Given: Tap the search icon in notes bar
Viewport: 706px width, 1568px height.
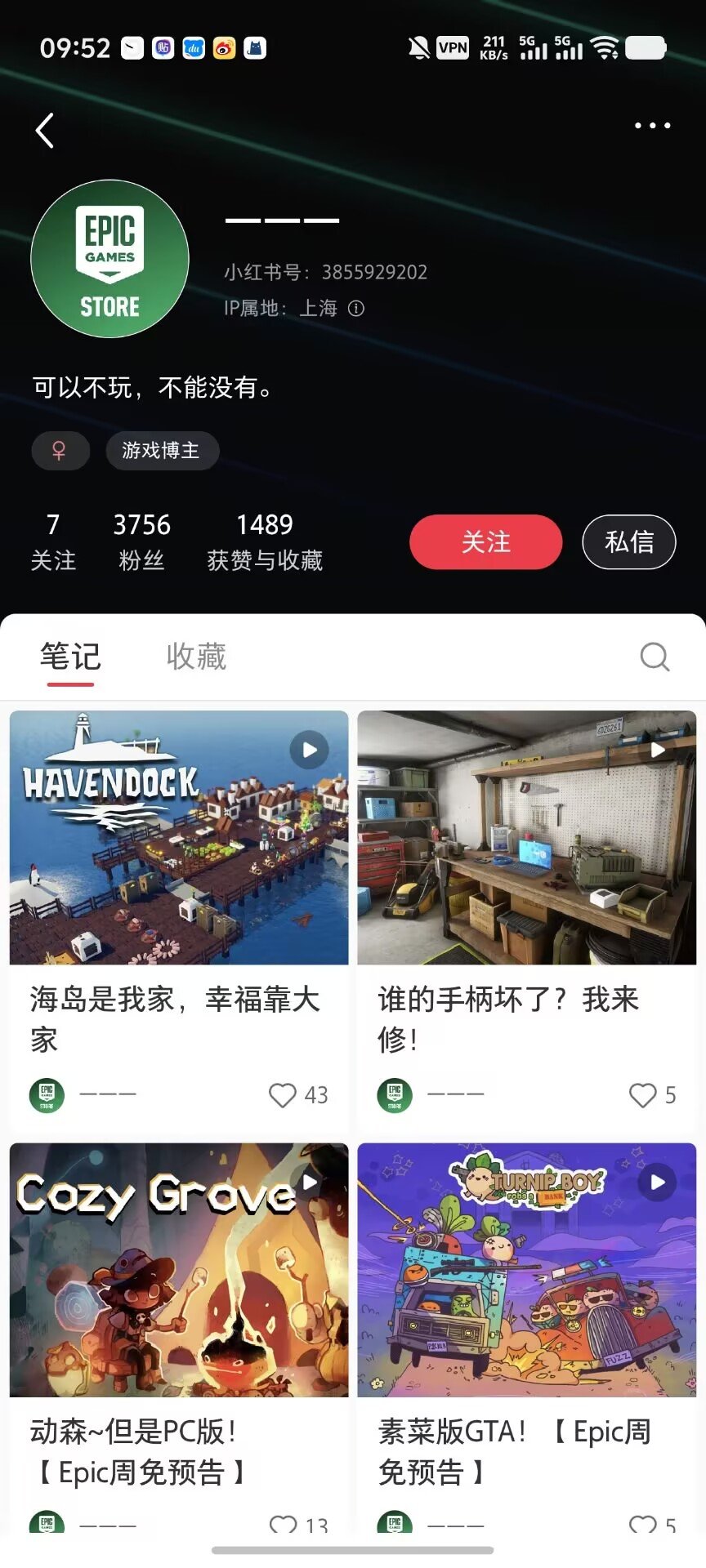Looking at the screenshot, I should (x=654, y=657).
